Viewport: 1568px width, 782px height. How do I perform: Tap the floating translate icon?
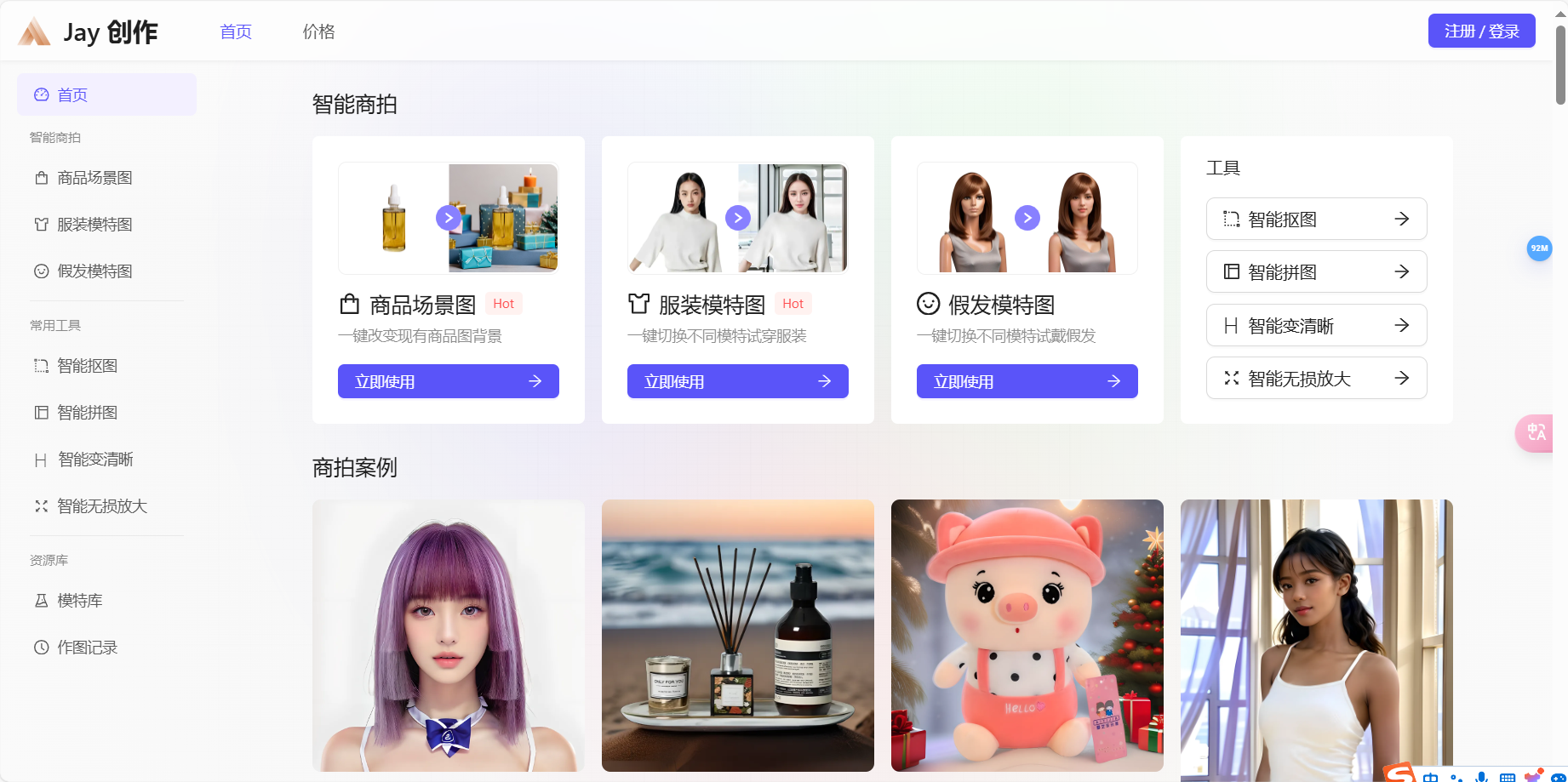point(1536,433)
